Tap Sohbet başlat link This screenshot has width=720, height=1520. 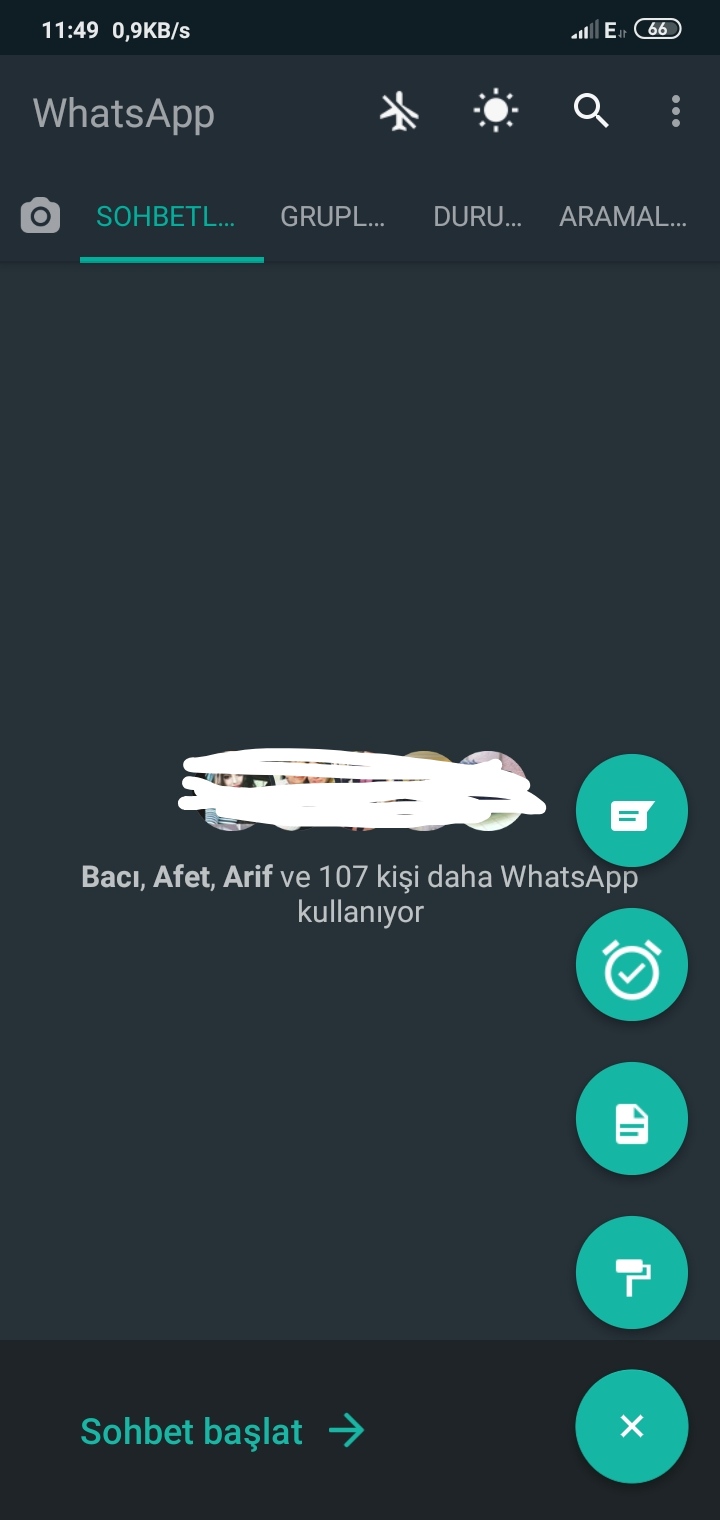pyautogui.click(x=223, y=1431)
